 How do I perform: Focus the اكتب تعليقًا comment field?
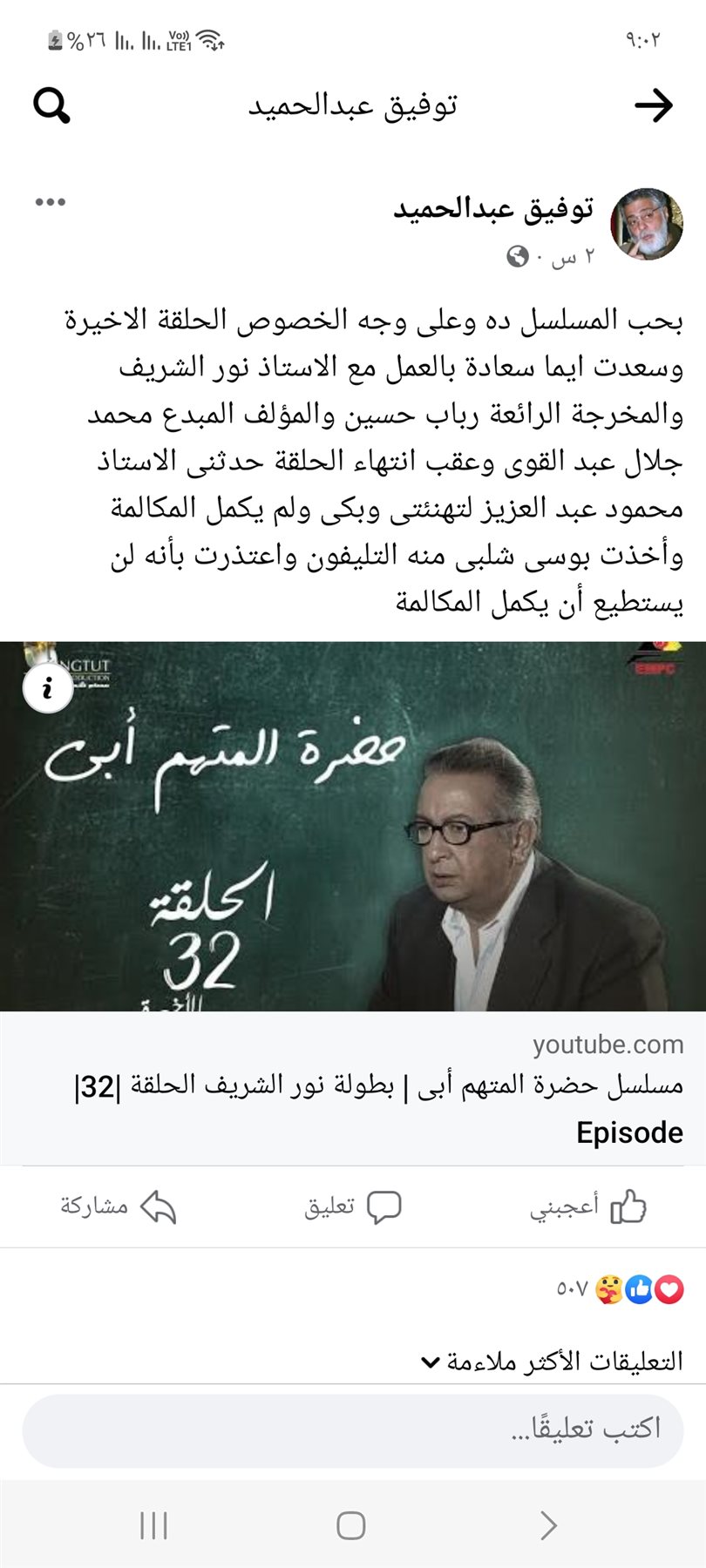click(x=353, y=1429)
